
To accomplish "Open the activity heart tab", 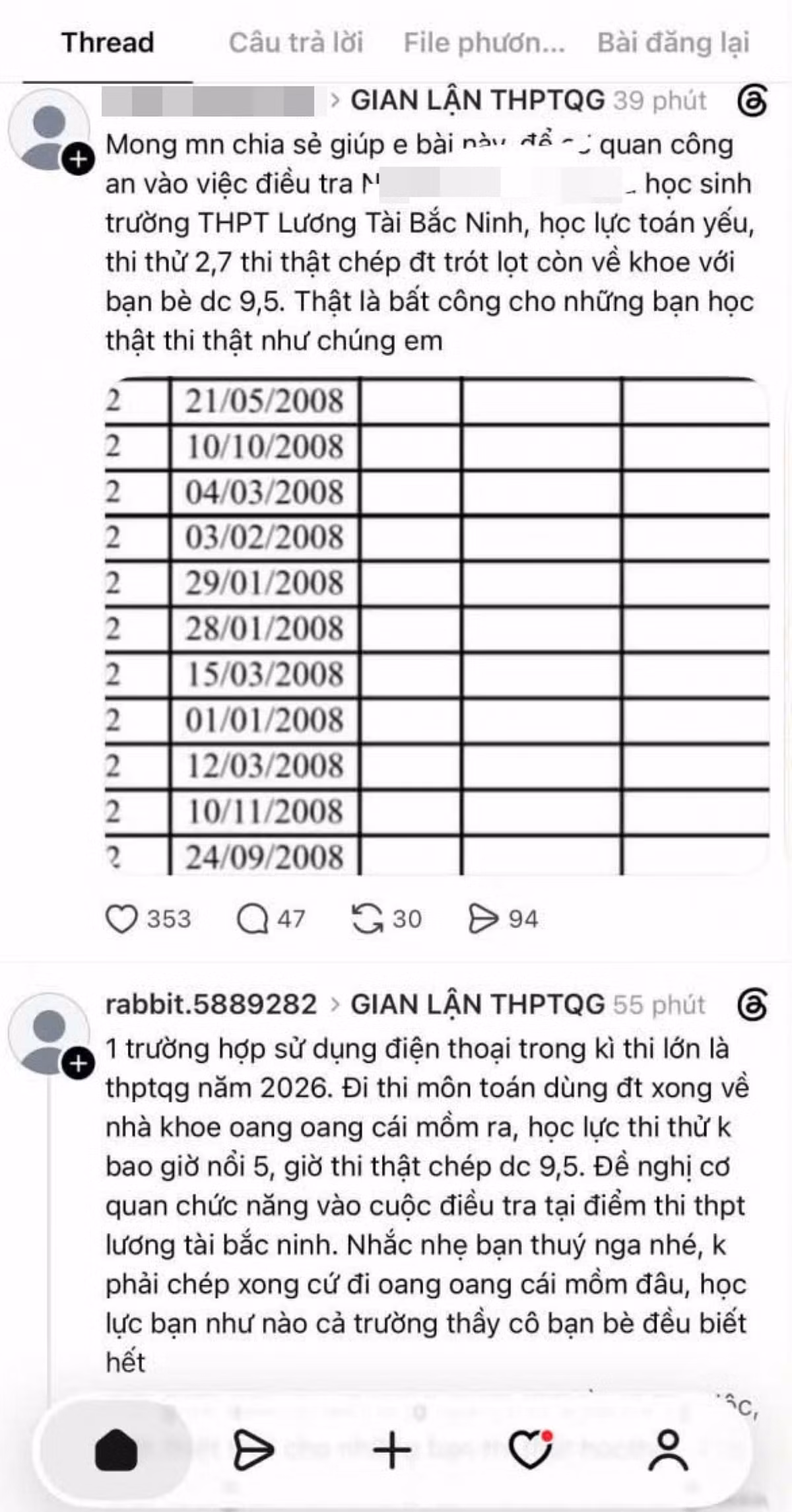I will click(x=531, y=1450).
